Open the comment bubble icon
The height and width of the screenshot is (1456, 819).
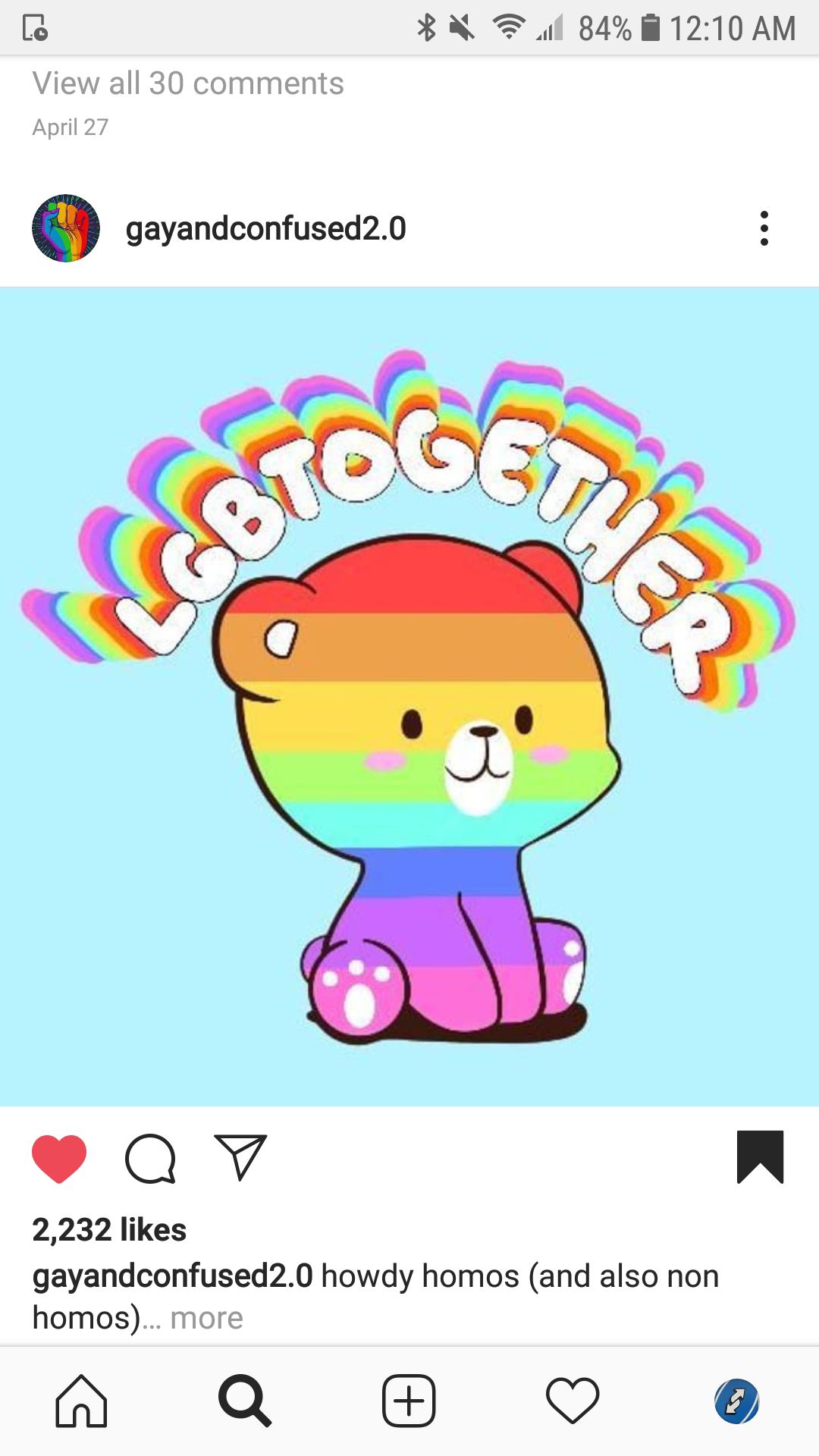pos(150,1158)
